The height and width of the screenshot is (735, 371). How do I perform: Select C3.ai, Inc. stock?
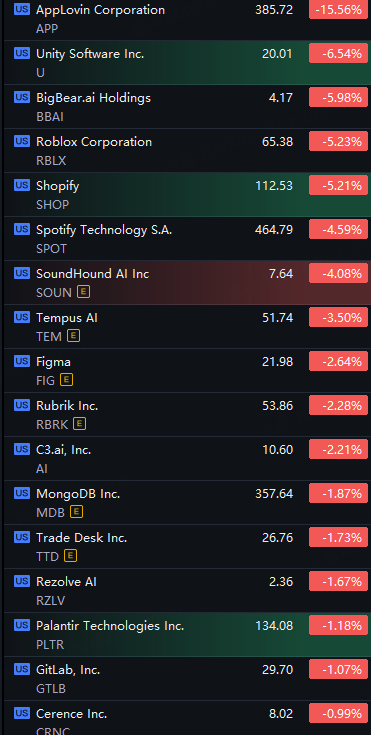187,458
